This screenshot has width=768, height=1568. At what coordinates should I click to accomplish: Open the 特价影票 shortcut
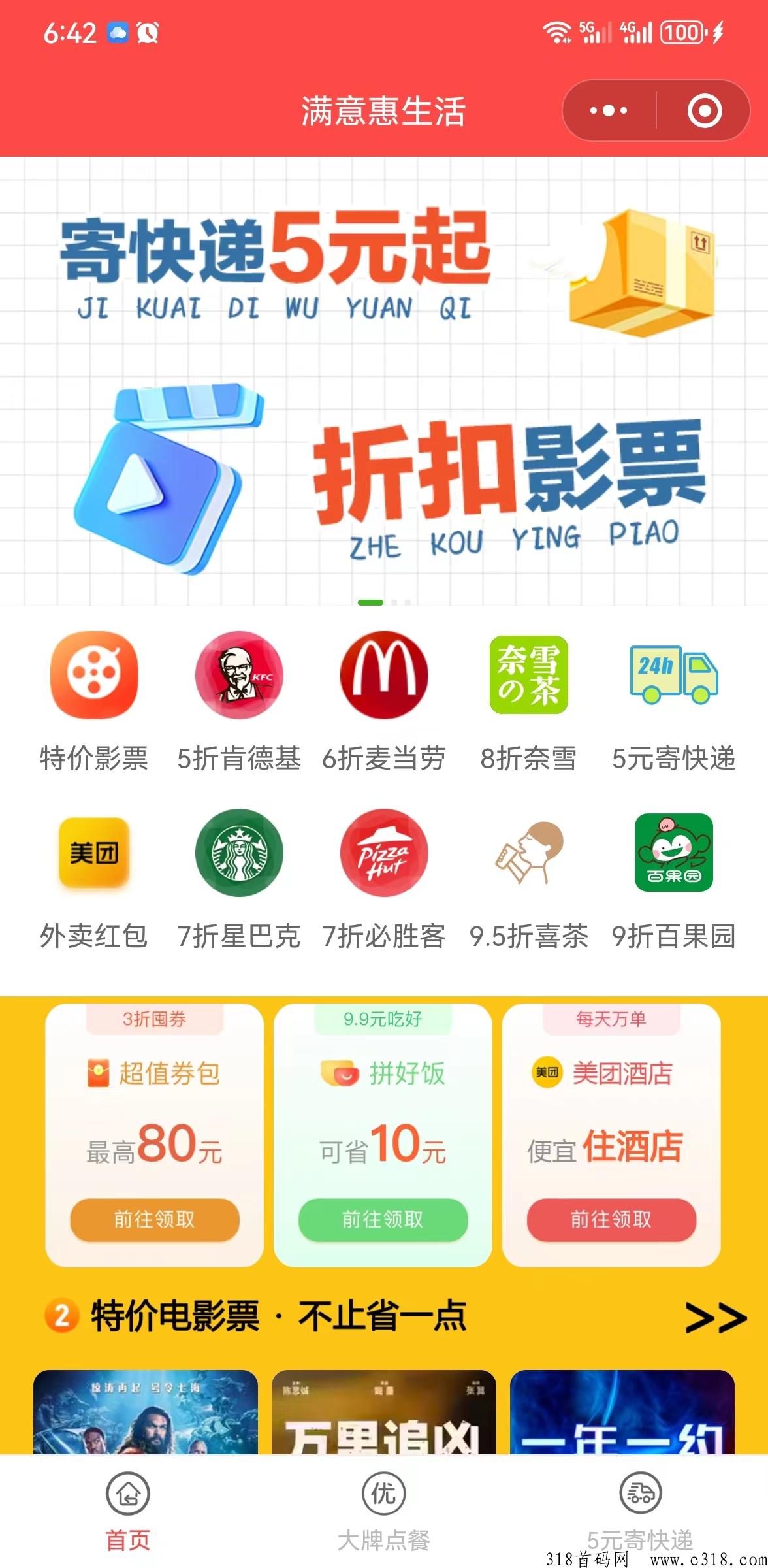coord(94,702)
